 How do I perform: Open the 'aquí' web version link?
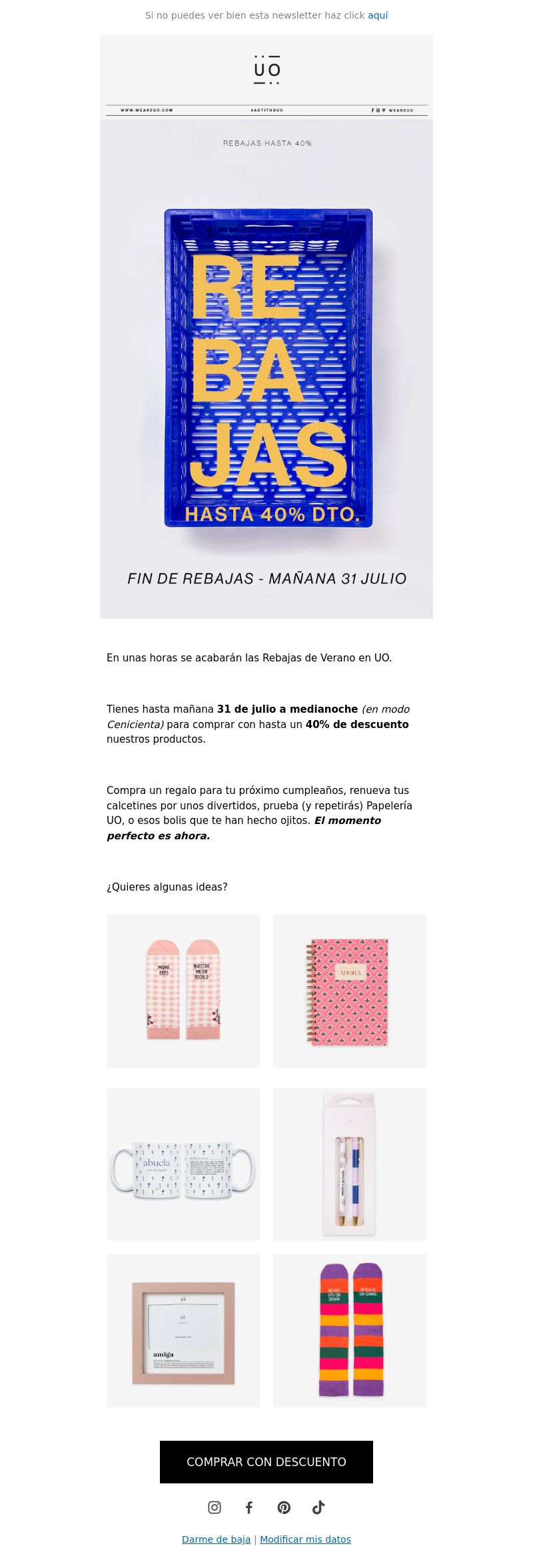pos(378,15)
